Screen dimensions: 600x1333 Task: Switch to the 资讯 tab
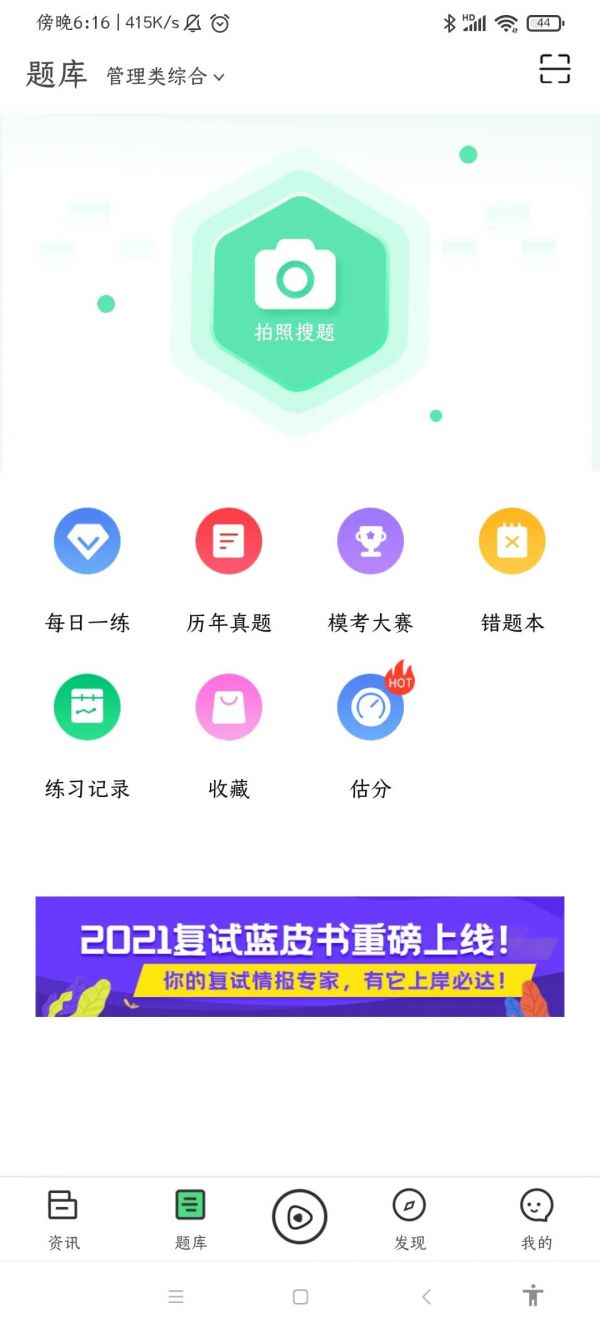tap(63, 1219)
